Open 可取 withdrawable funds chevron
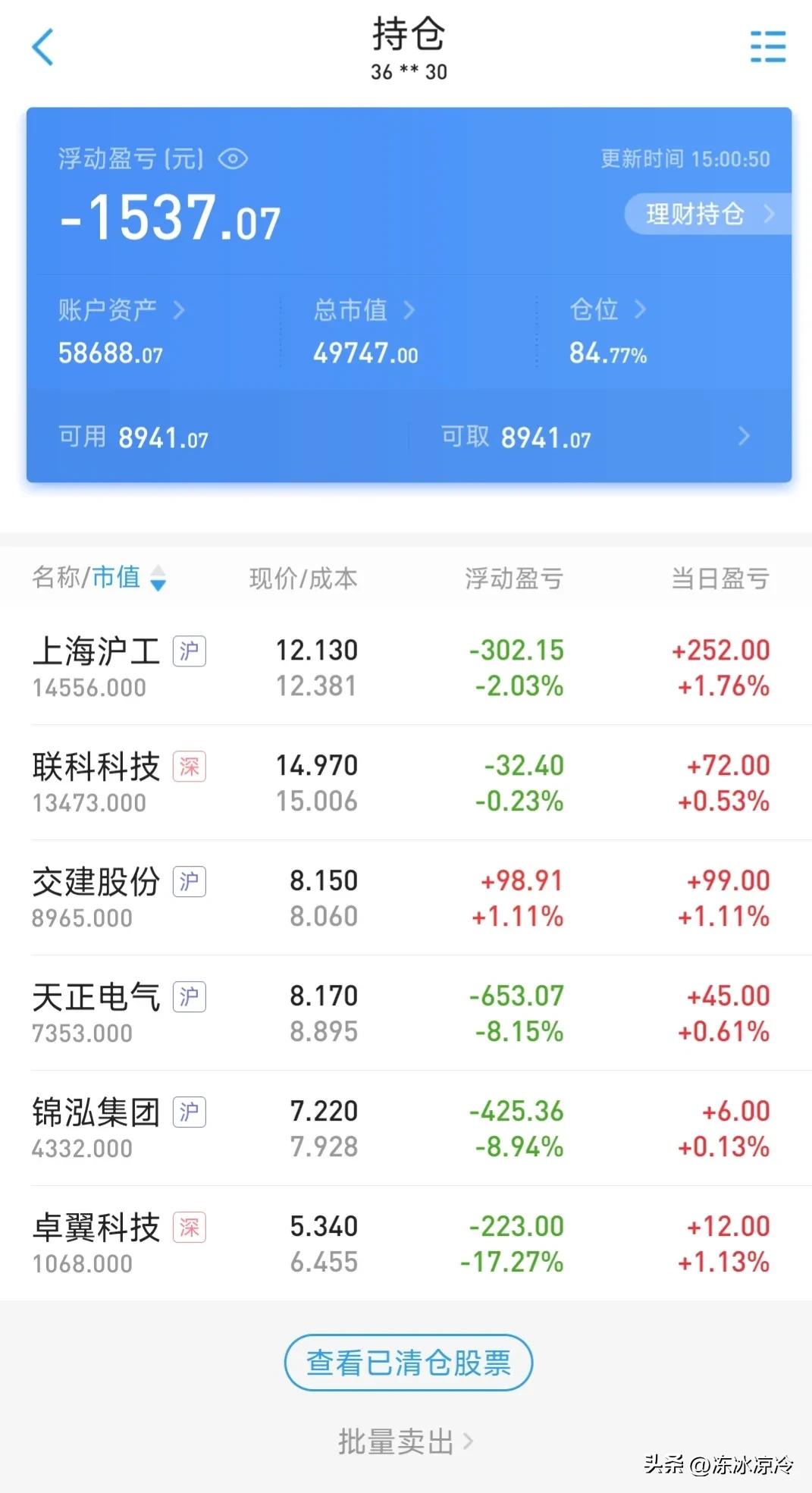The width and height of the screenshot is (812, 1493). [743, 436]
